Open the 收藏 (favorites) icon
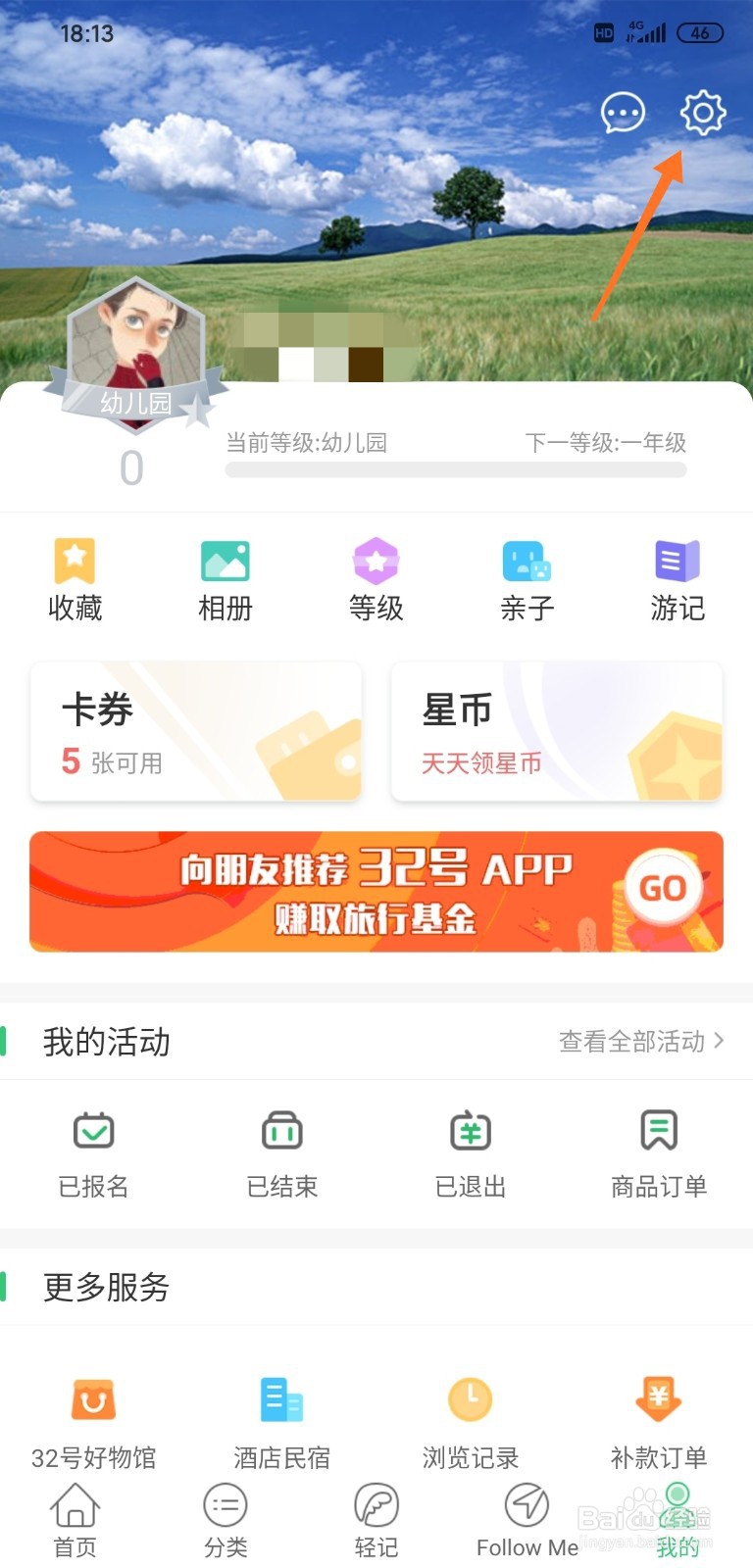This screenshot has width=753, height=1568. pyautogui.click(x=75, y=578)
